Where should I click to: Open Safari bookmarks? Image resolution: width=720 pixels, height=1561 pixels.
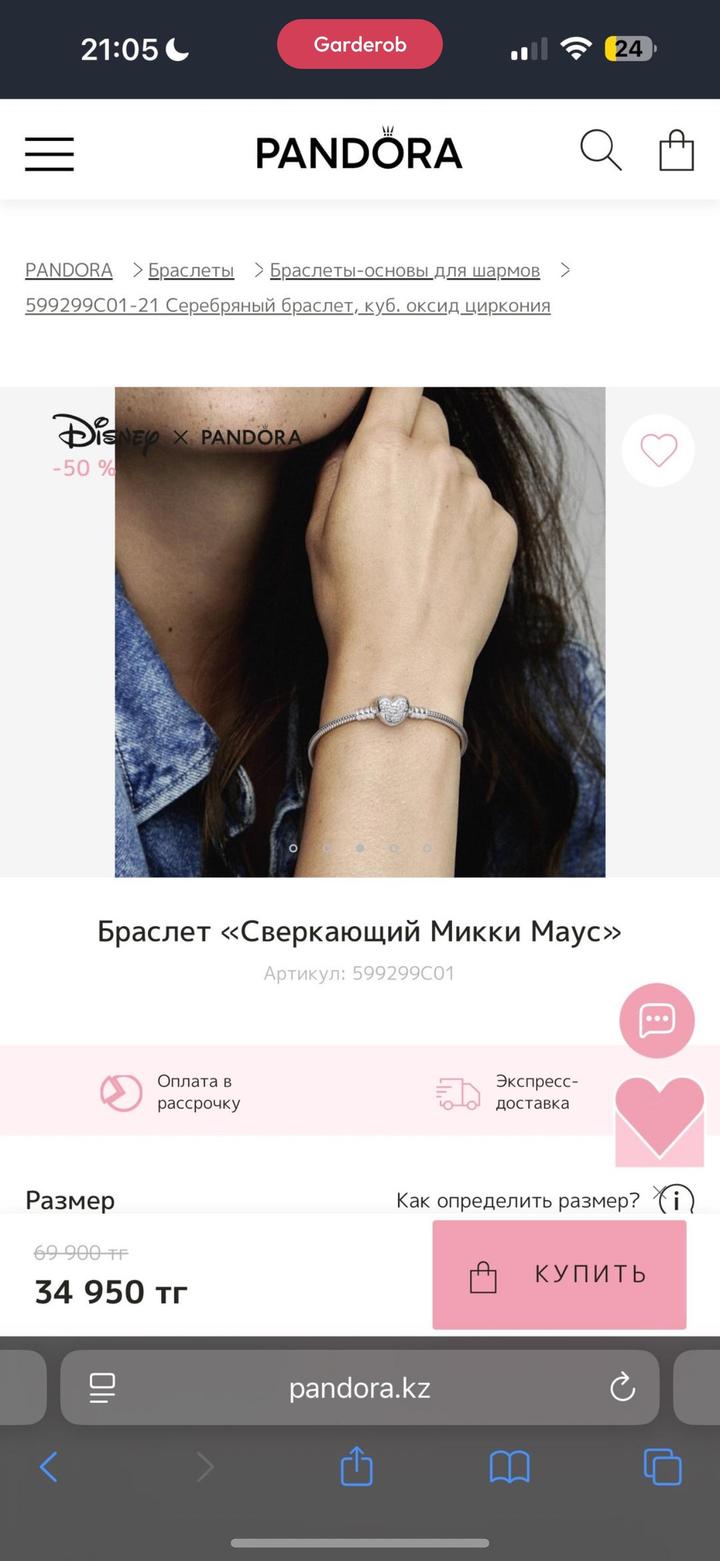click(509, 1467)
